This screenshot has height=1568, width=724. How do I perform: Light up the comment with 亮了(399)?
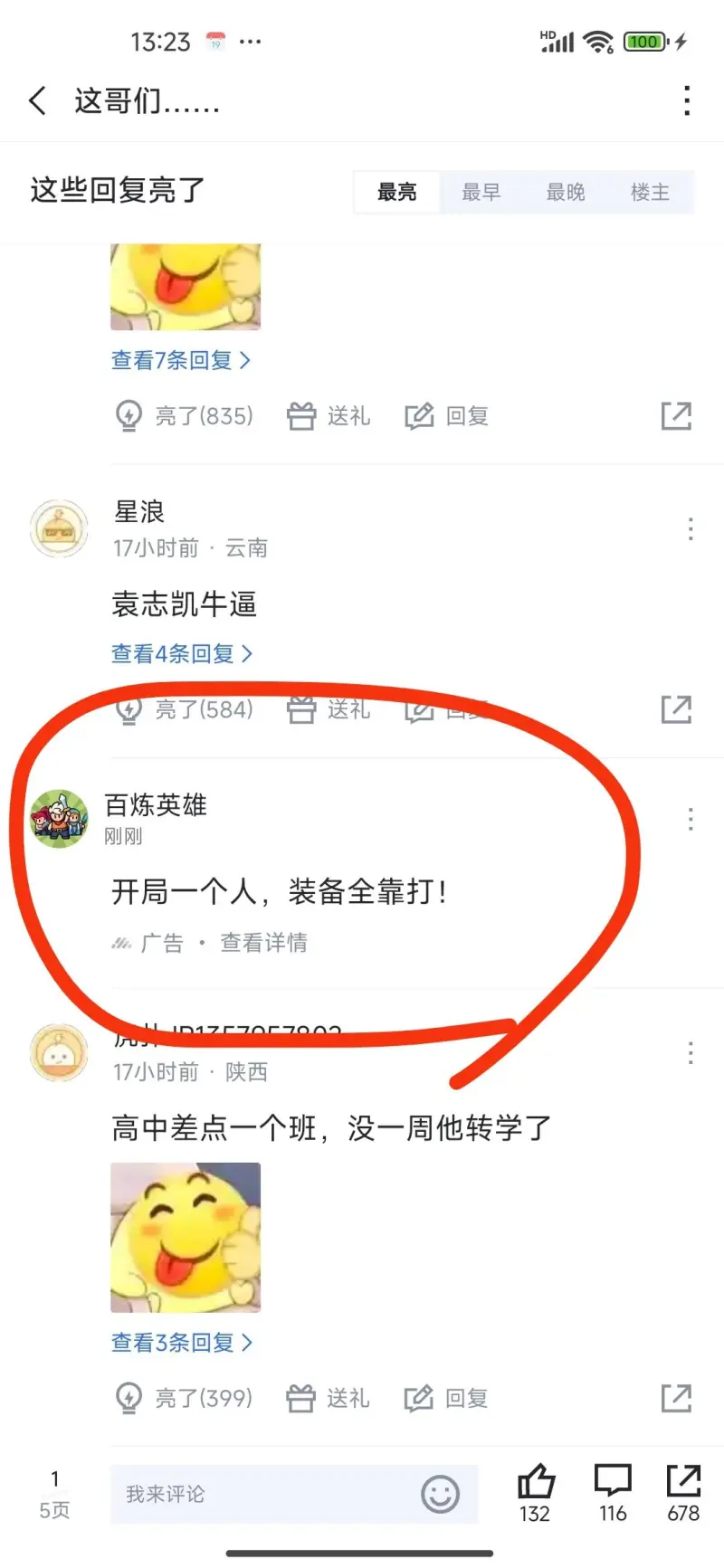185,1398
